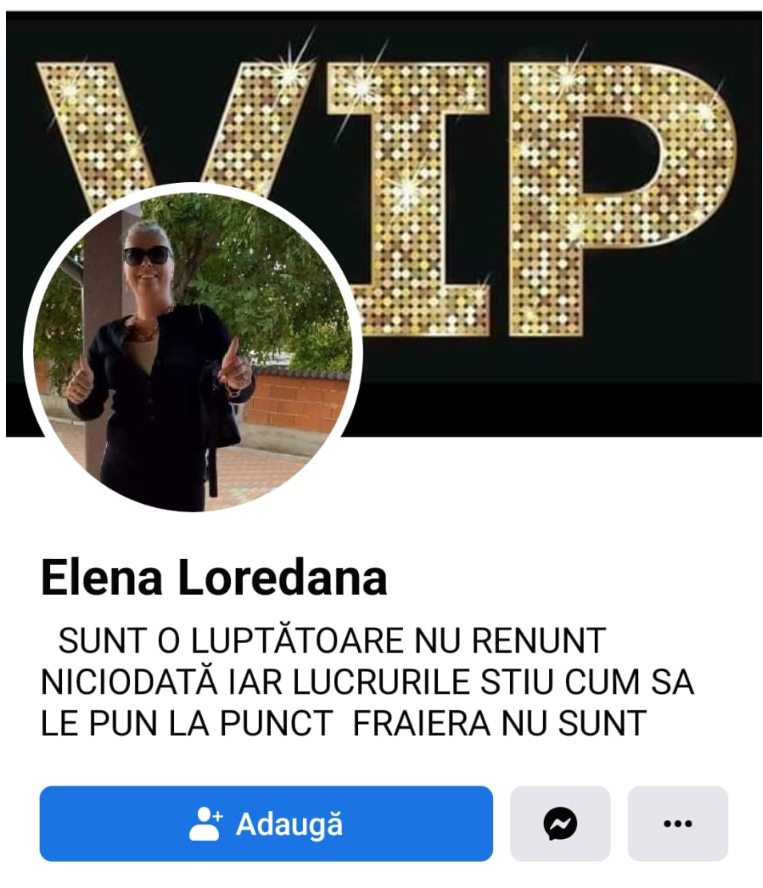Tap the Adaugă friend button
Viewport: 763px width, 888px height.
tap(266, 824)
